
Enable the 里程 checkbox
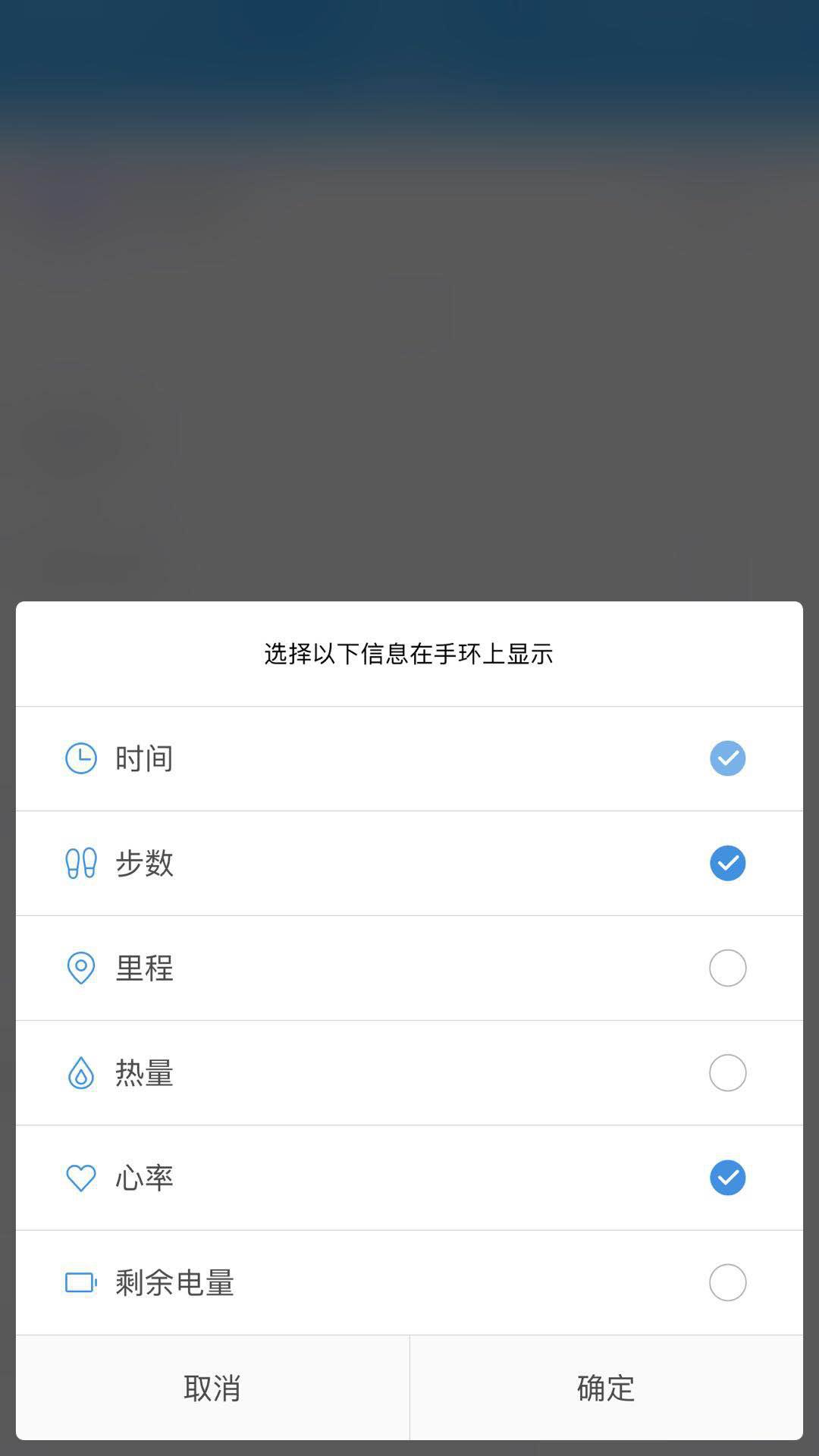tap(727, 968)
